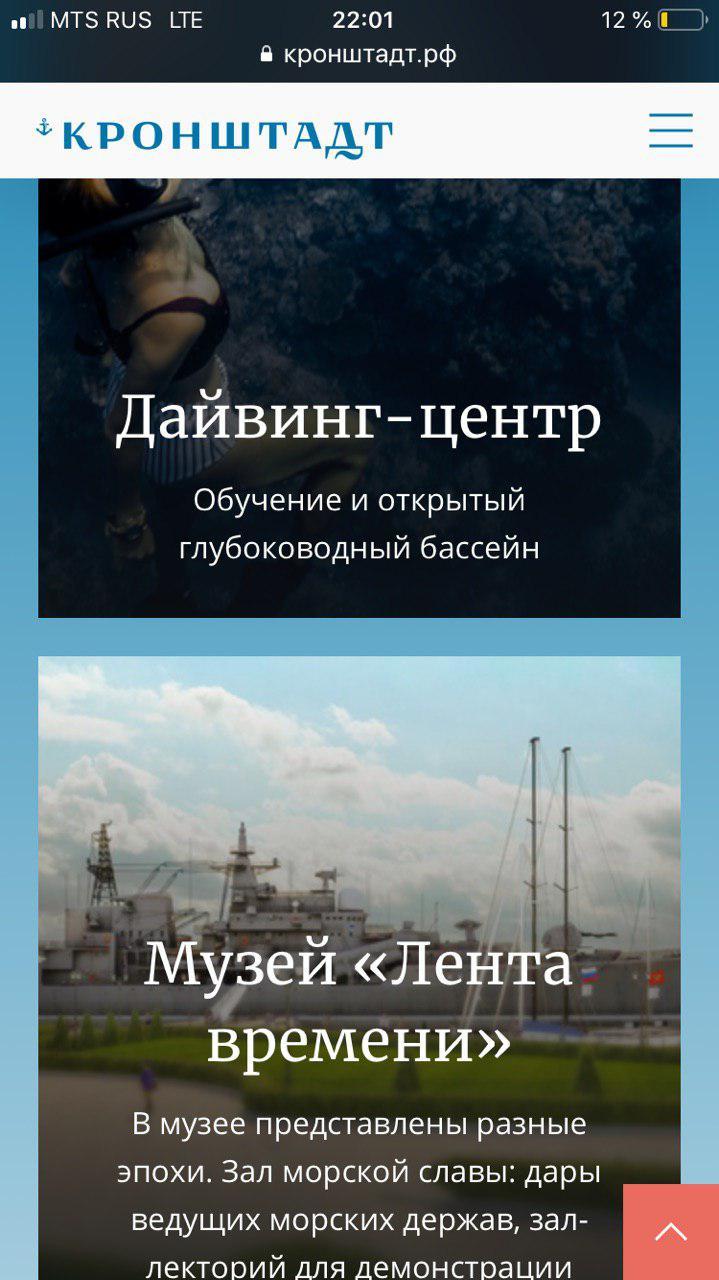Open the hamburger menu

coord(670,131)
